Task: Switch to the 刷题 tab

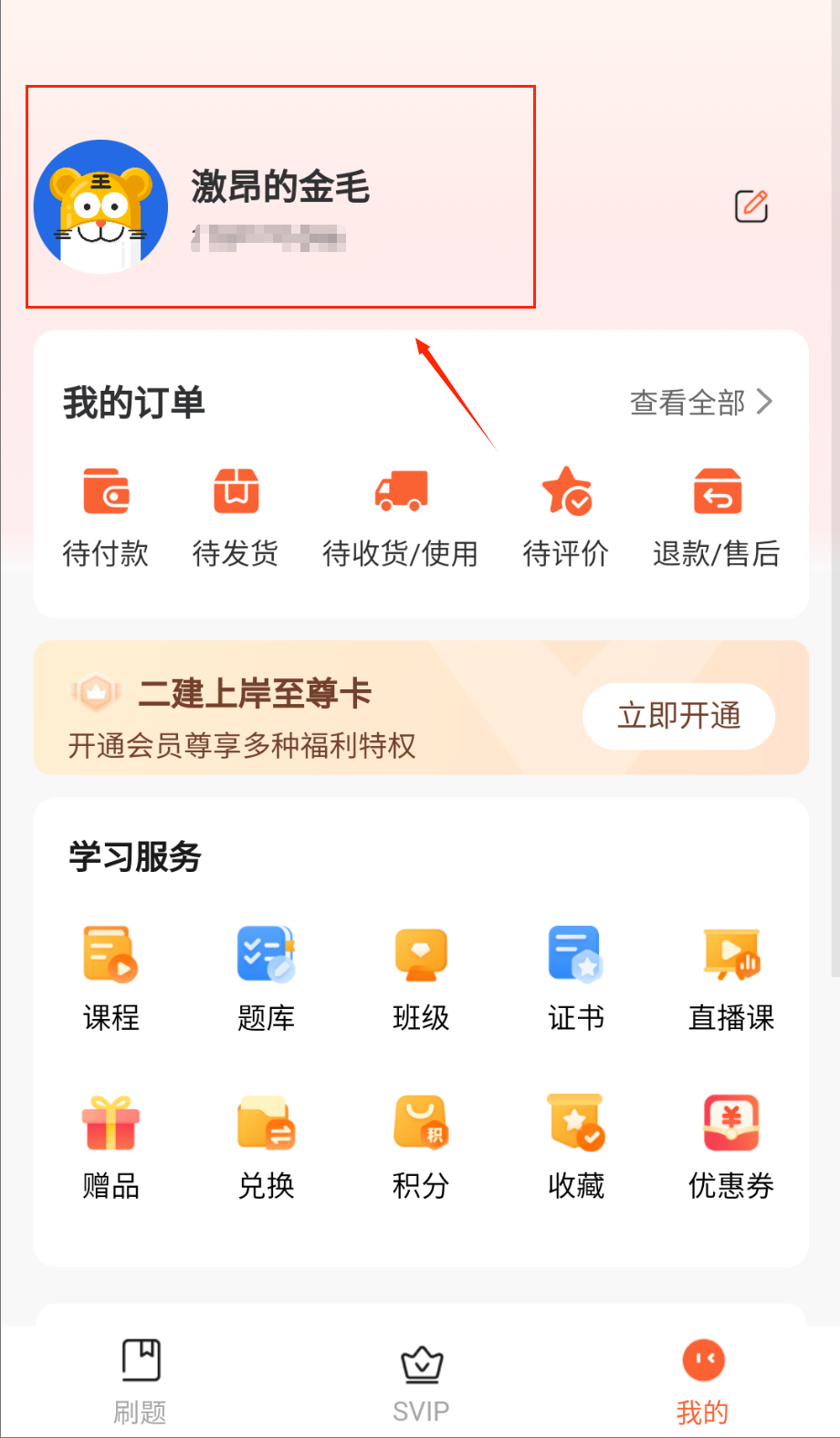Action: pos(141,1380)
